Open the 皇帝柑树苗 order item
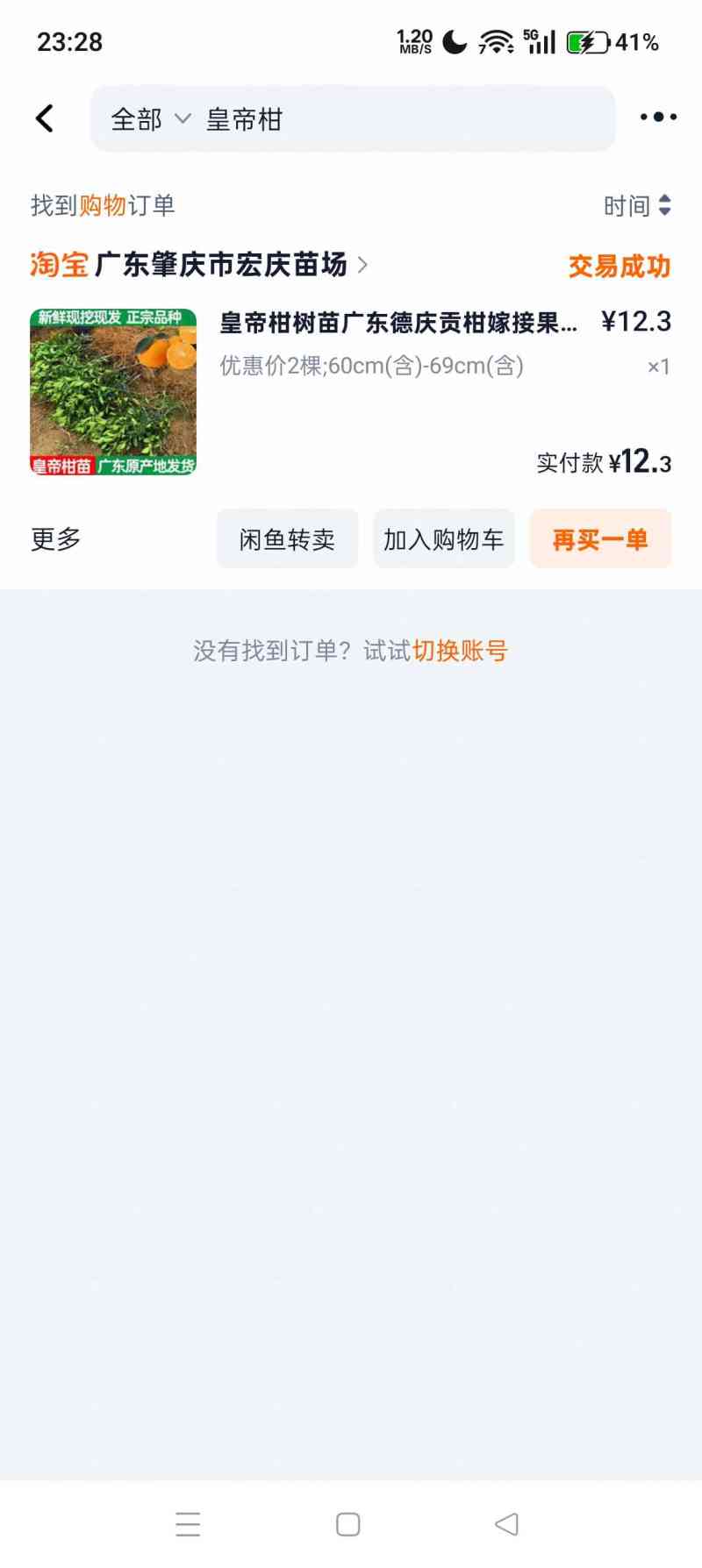Image resolution: width=702 pixels, height=1568 pixels. point(398,324)
